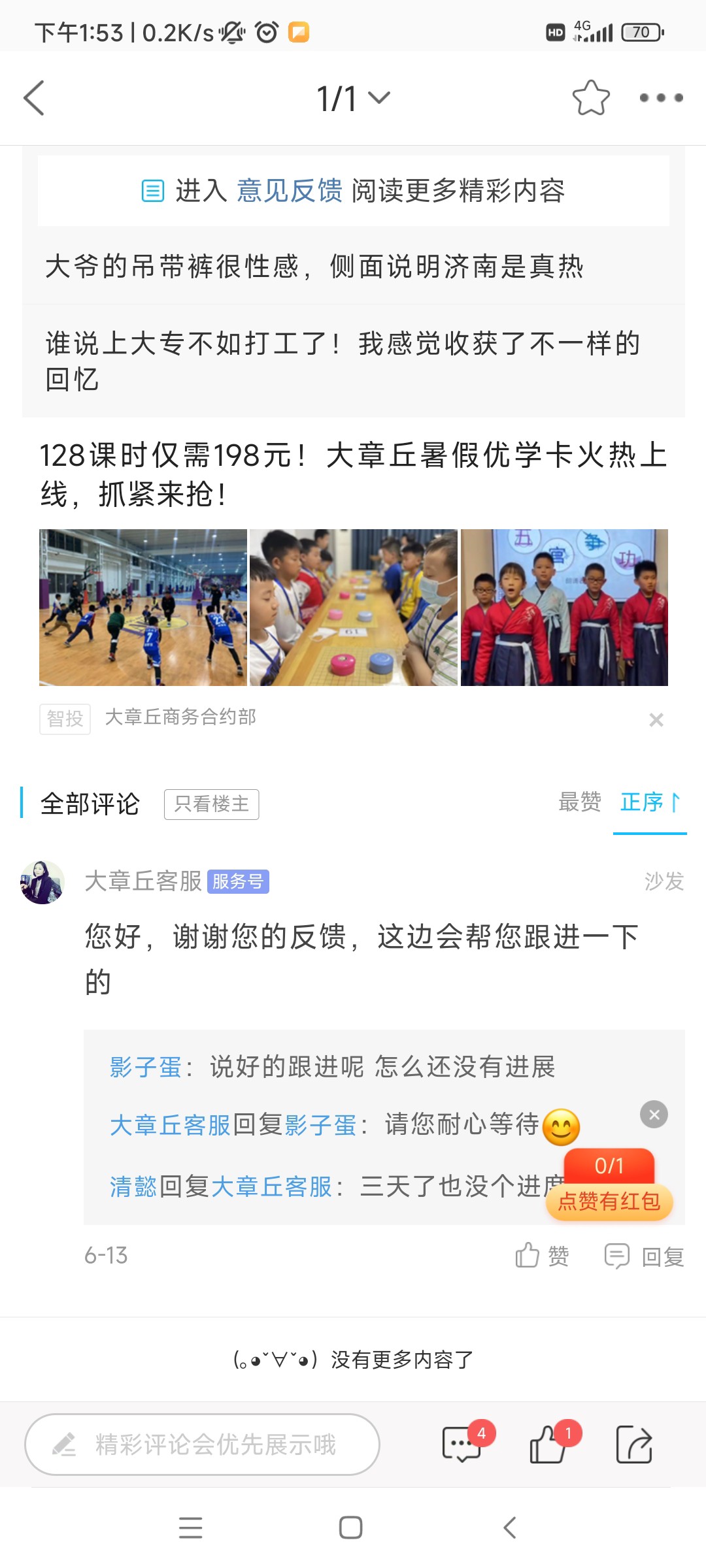The height and width of the screenshot is (1568, 706).
Task: Tap the 精彩评论会优先展示哦 comment box
Action: [202, 1445]
